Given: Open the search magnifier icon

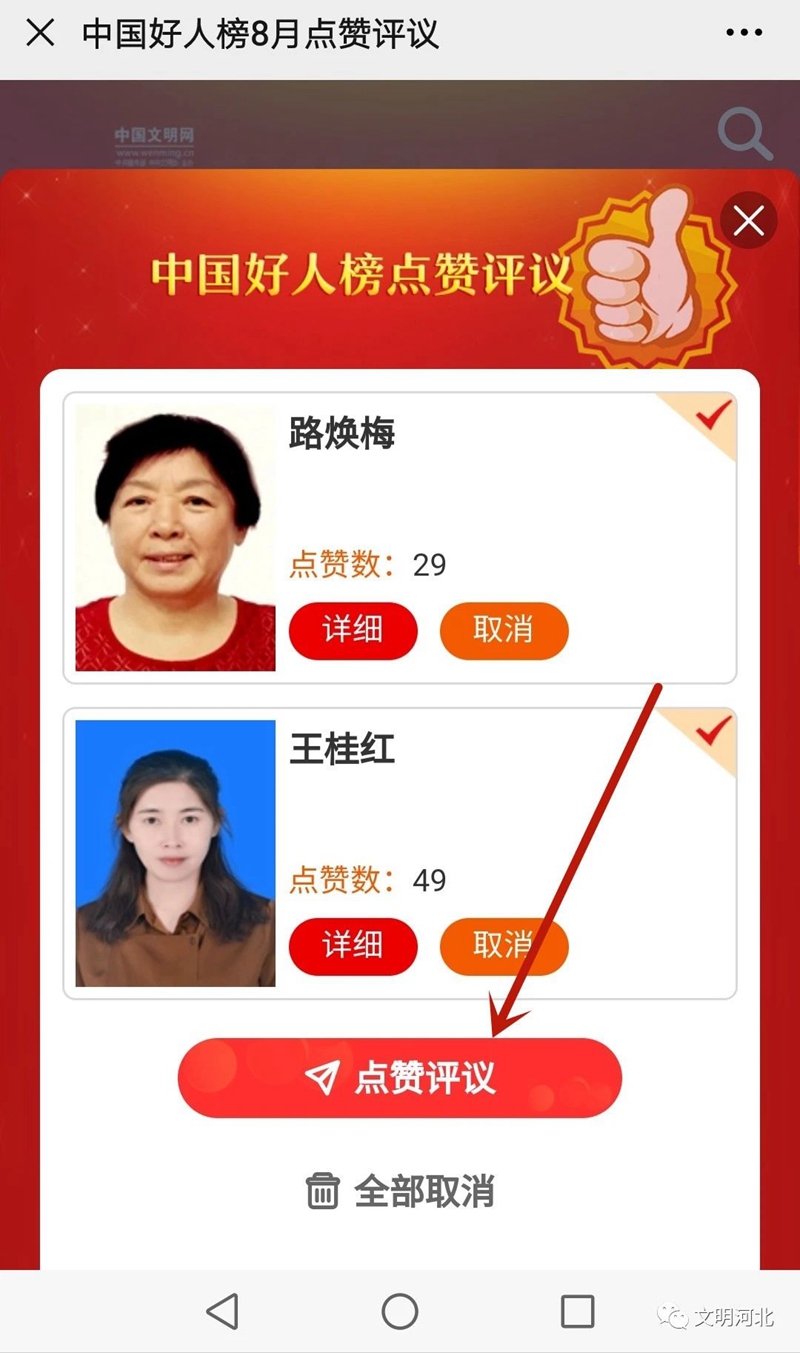Looking at the screenshot, I should pyautogui.click(x=745, y=134).
